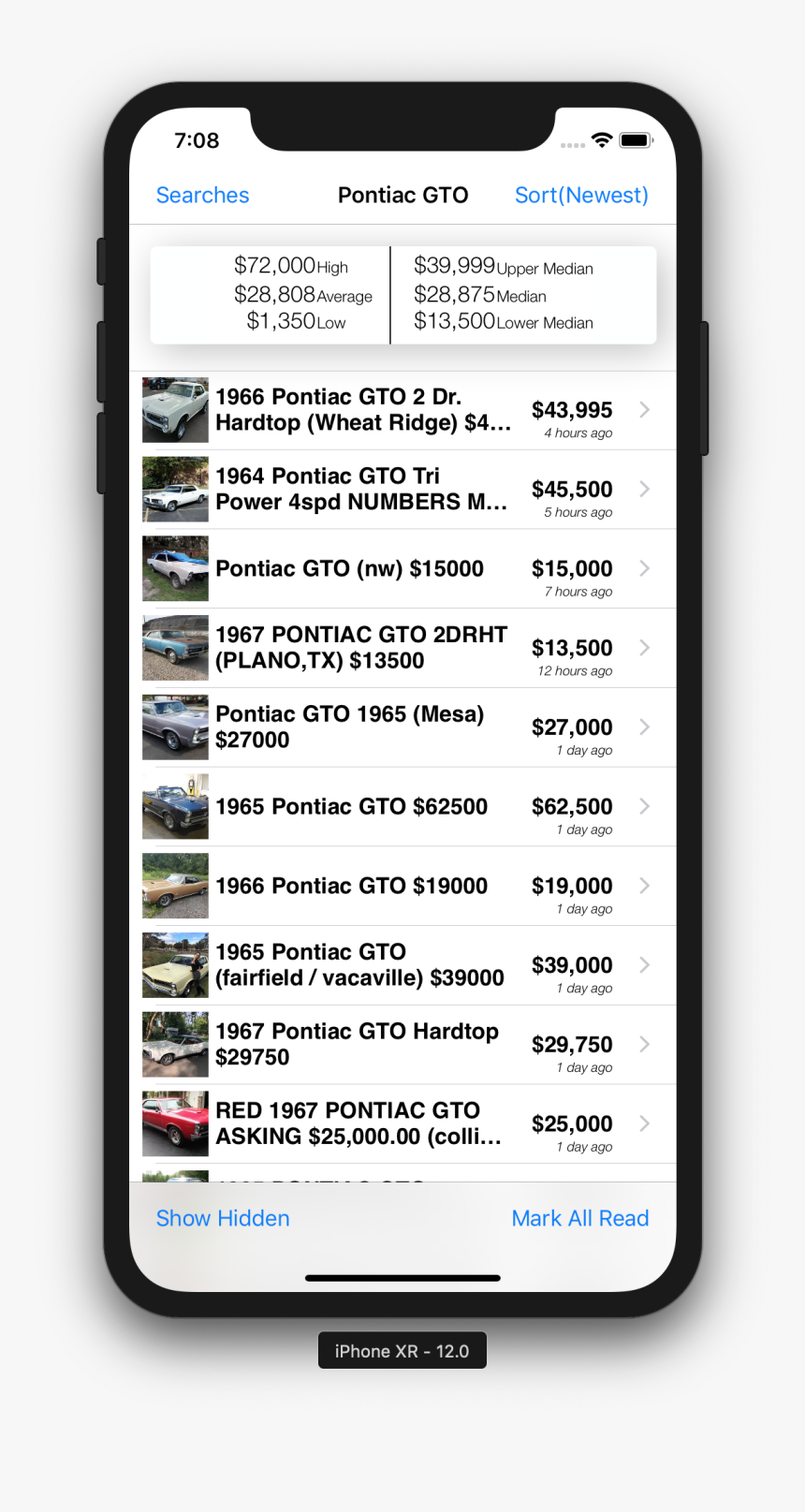
Task: Expand the $62,500 1965 Pontiac GTO listing chevron
Action: click(x=643, y=806)
